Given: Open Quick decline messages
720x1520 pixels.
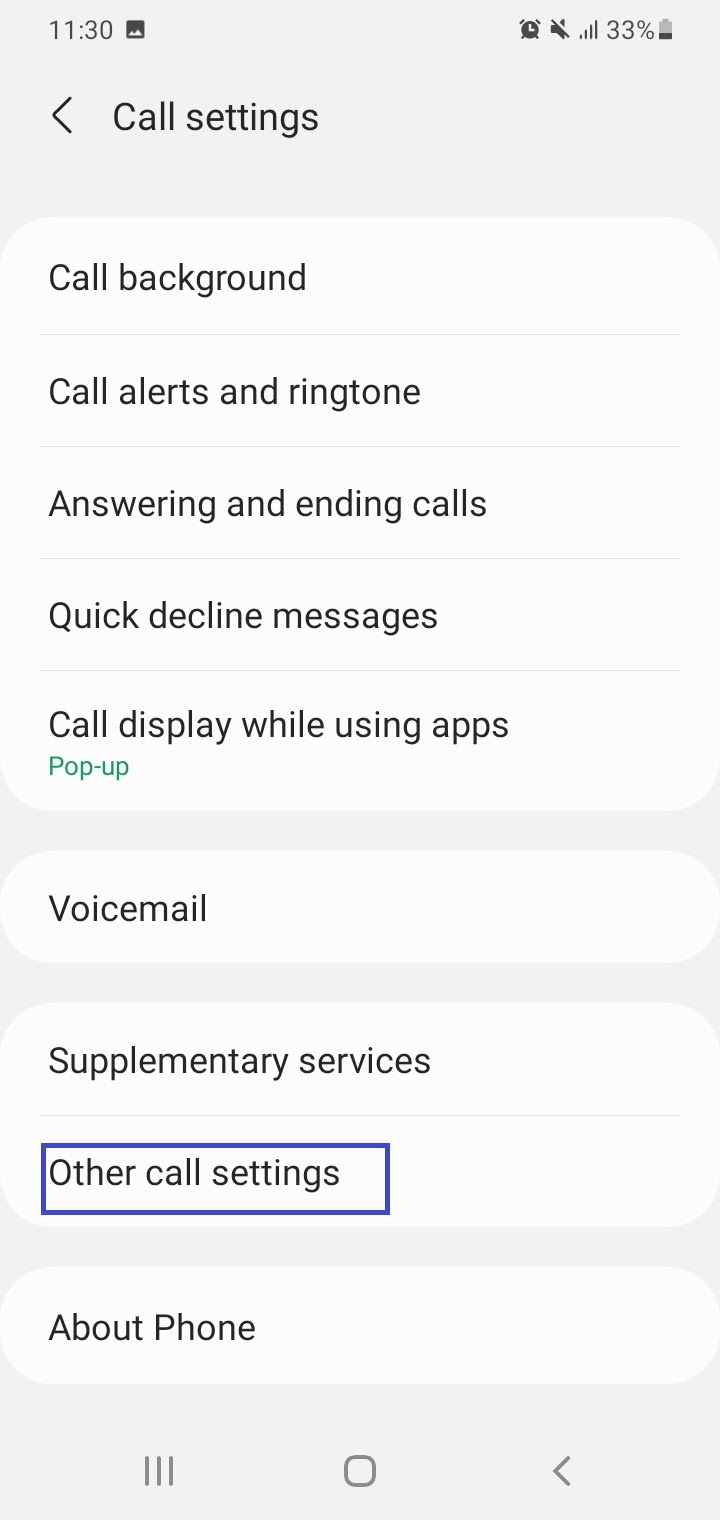Looking at the screenshot, I should pos(360,615).
